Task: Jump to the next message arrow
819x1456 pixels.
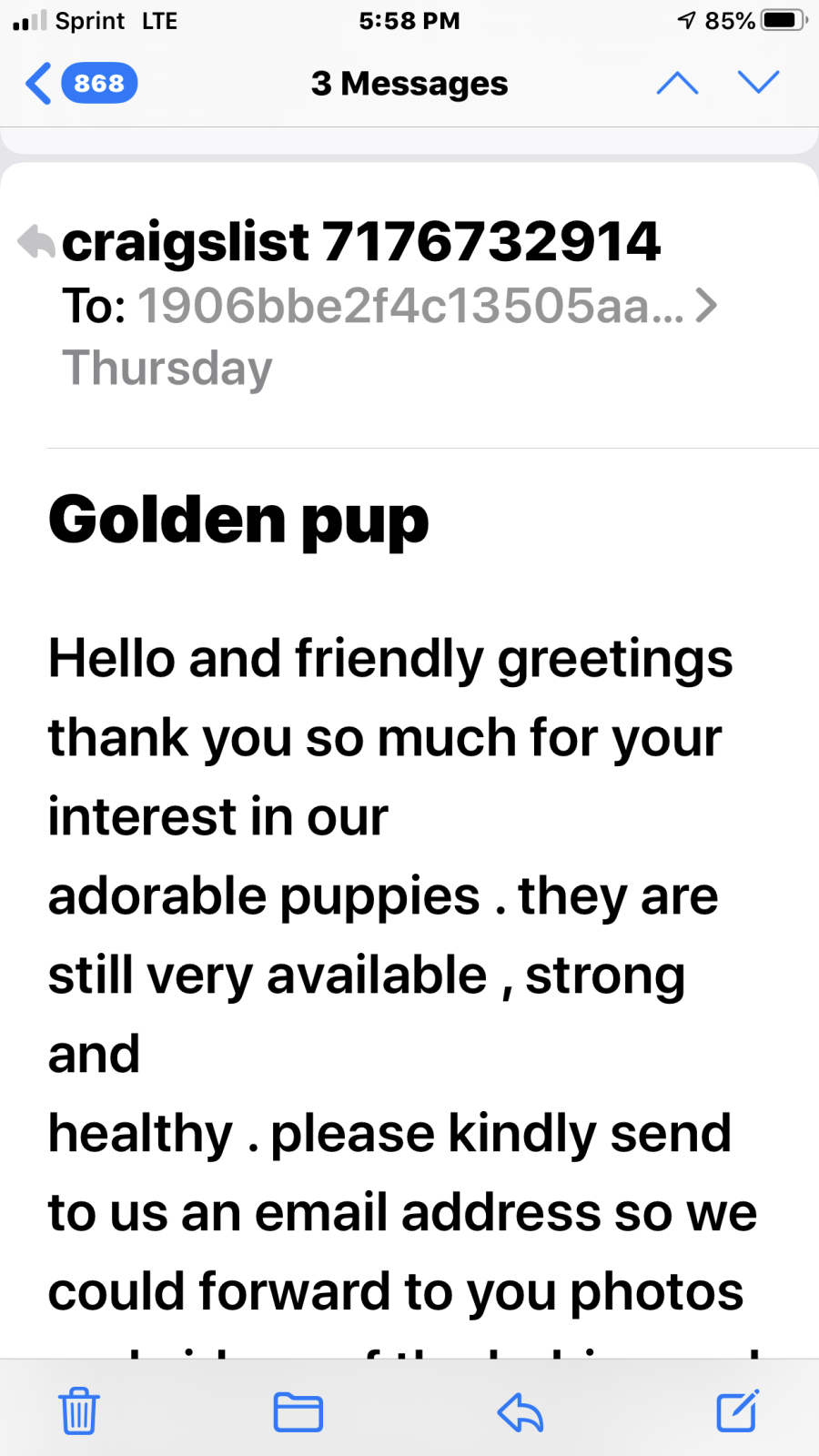Action: [x=758, y=83]
